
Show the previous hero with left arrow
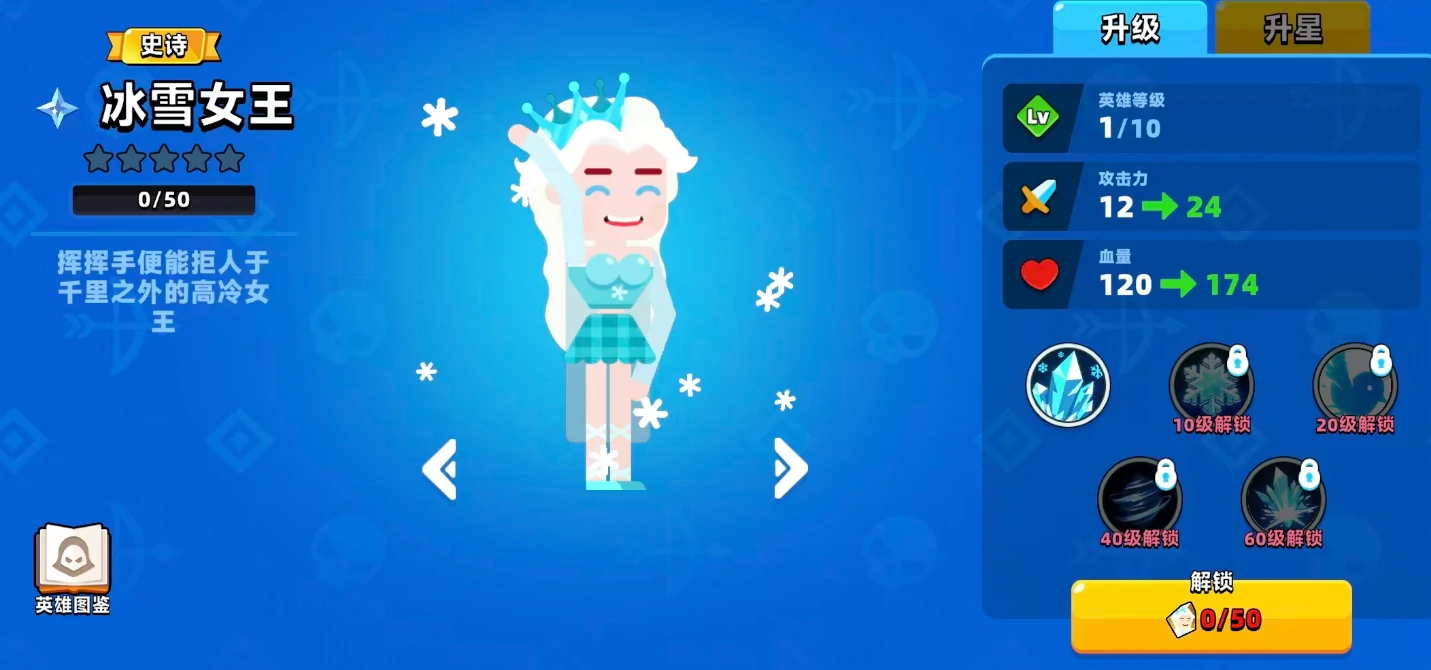coord(440,468)
